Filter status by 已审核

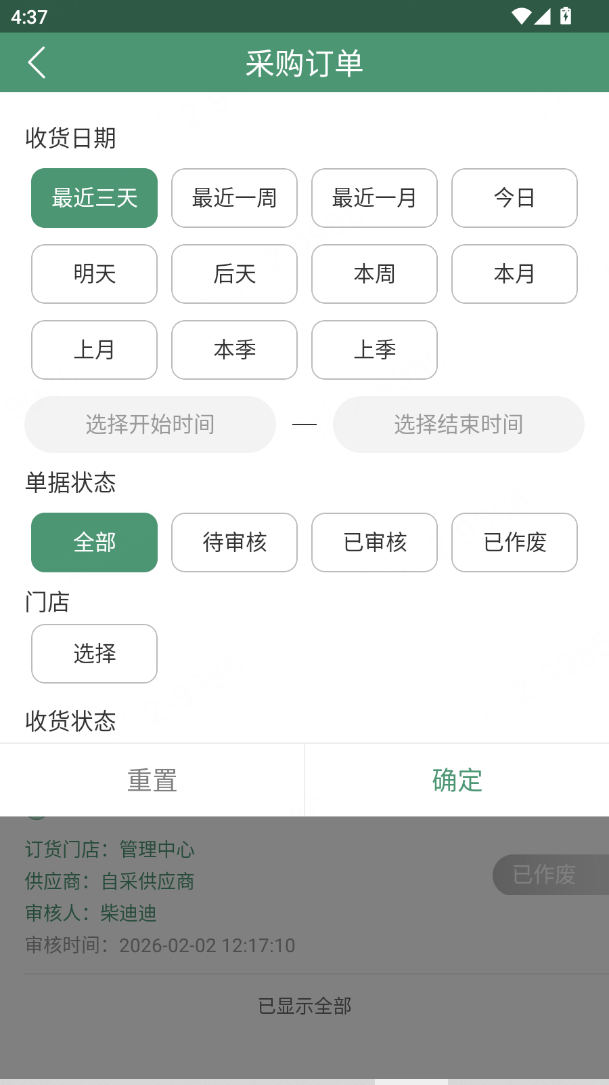coord(374,543)
